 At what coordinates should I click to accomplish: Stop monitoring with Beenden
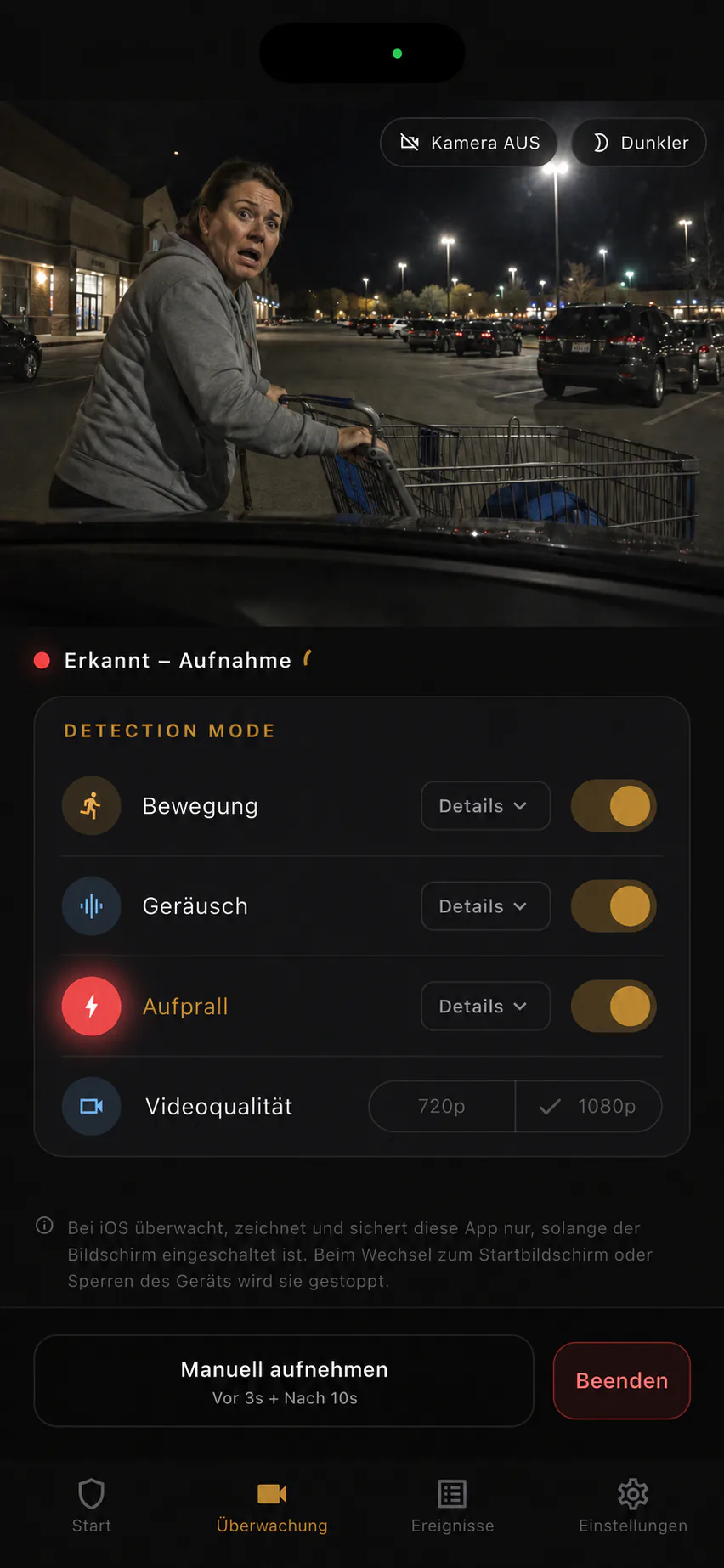[x=622, y=1381]
